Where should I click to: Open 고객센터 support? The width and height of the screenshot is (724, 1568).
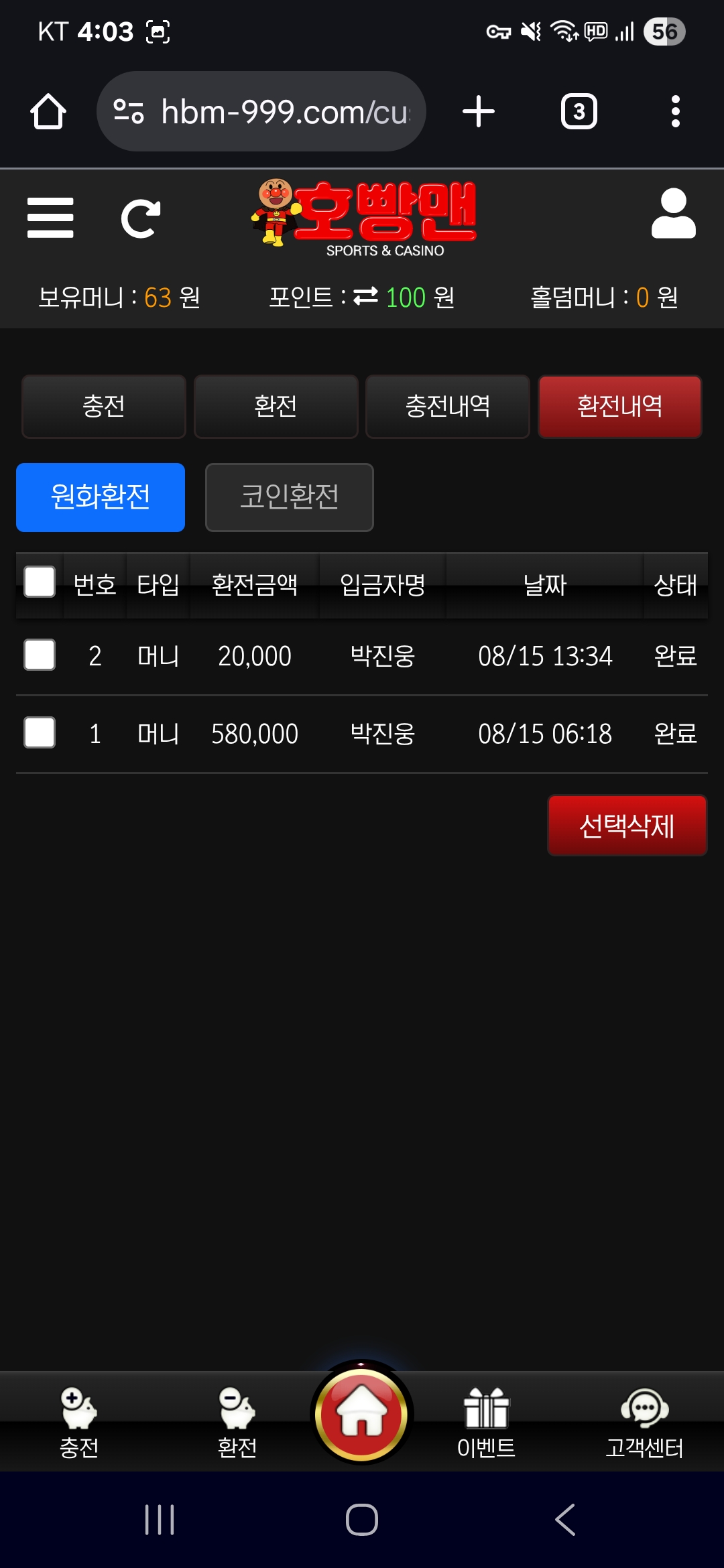[644, 1422]
